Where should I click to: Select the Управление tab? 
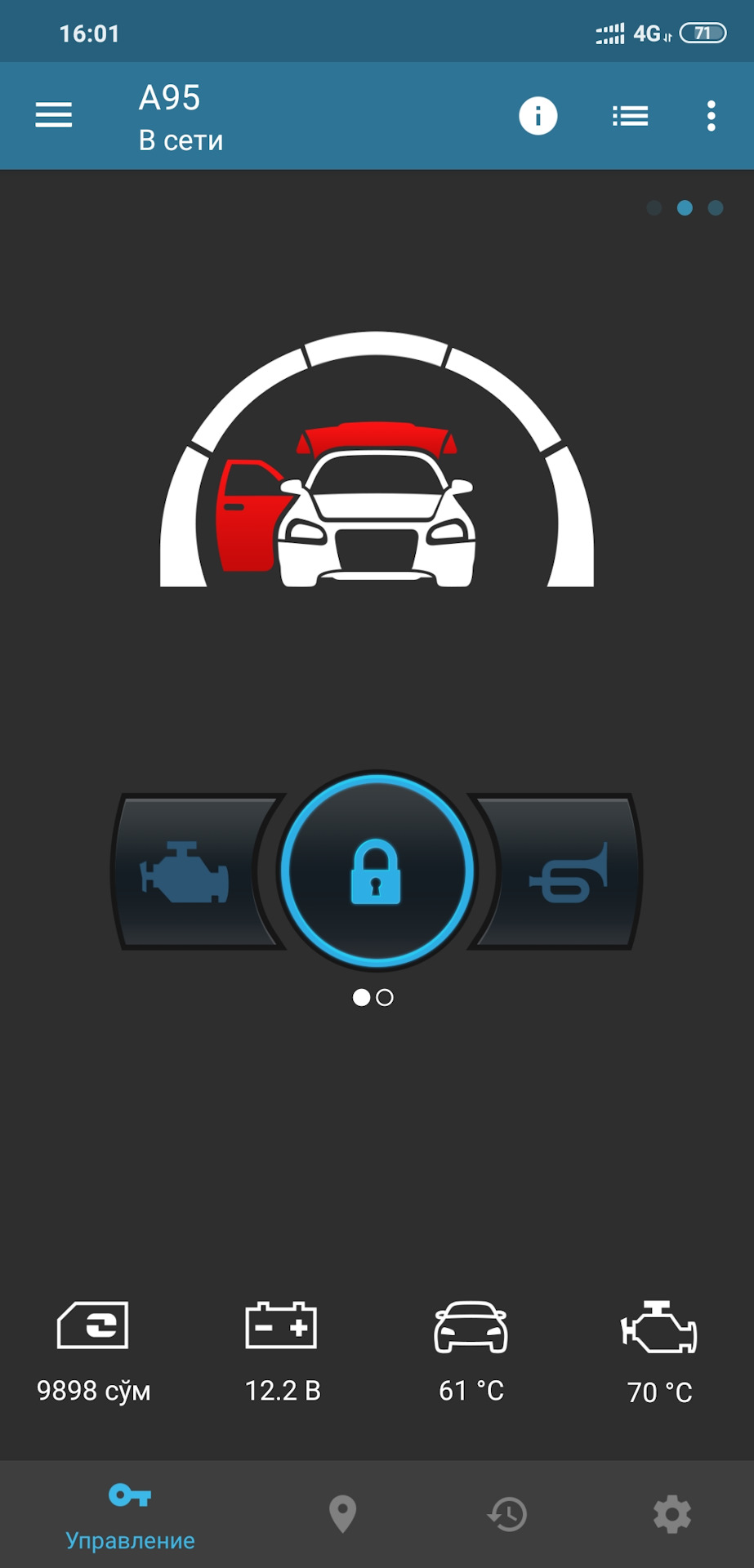coord(130,1516)
